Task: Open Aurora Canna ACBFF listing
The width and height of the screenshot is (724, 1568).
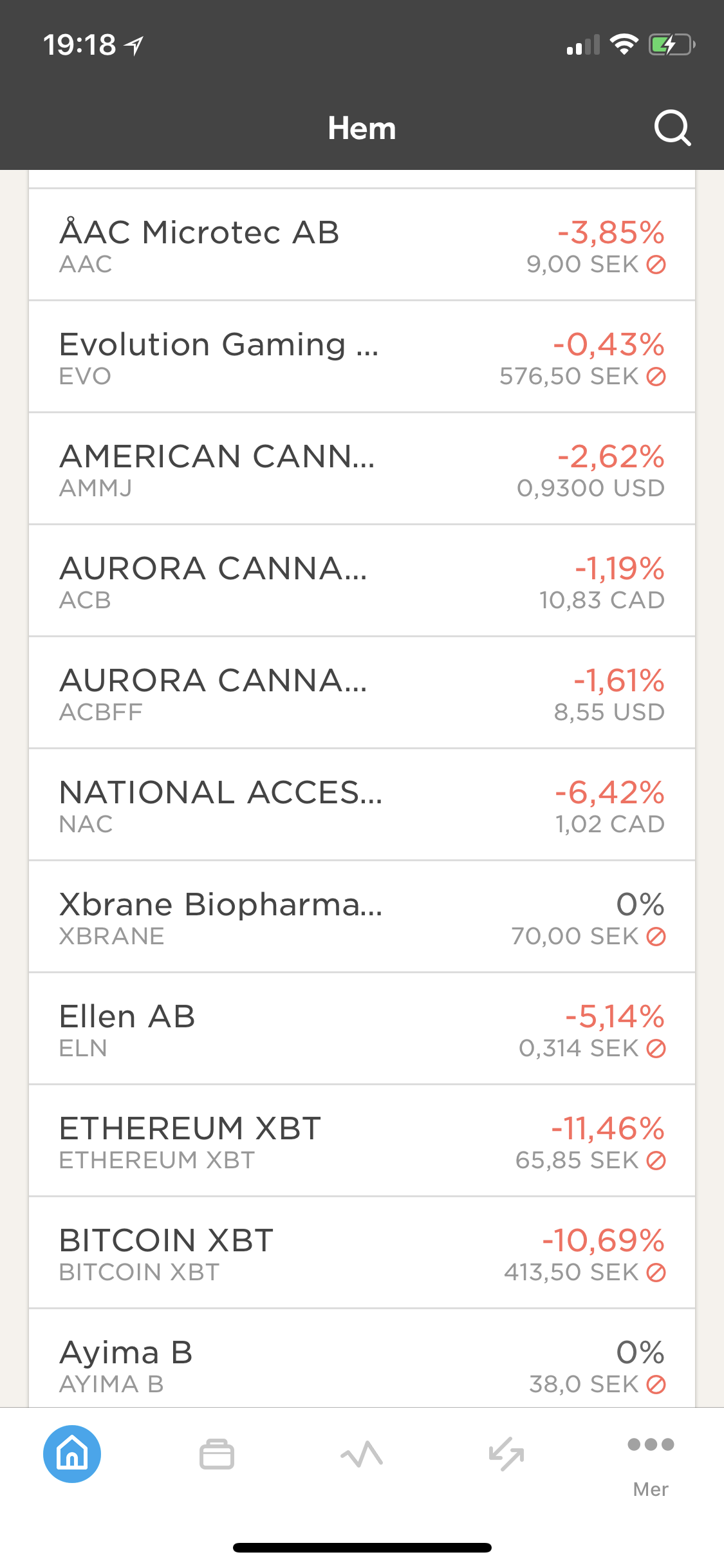Action: coord(362,693)
